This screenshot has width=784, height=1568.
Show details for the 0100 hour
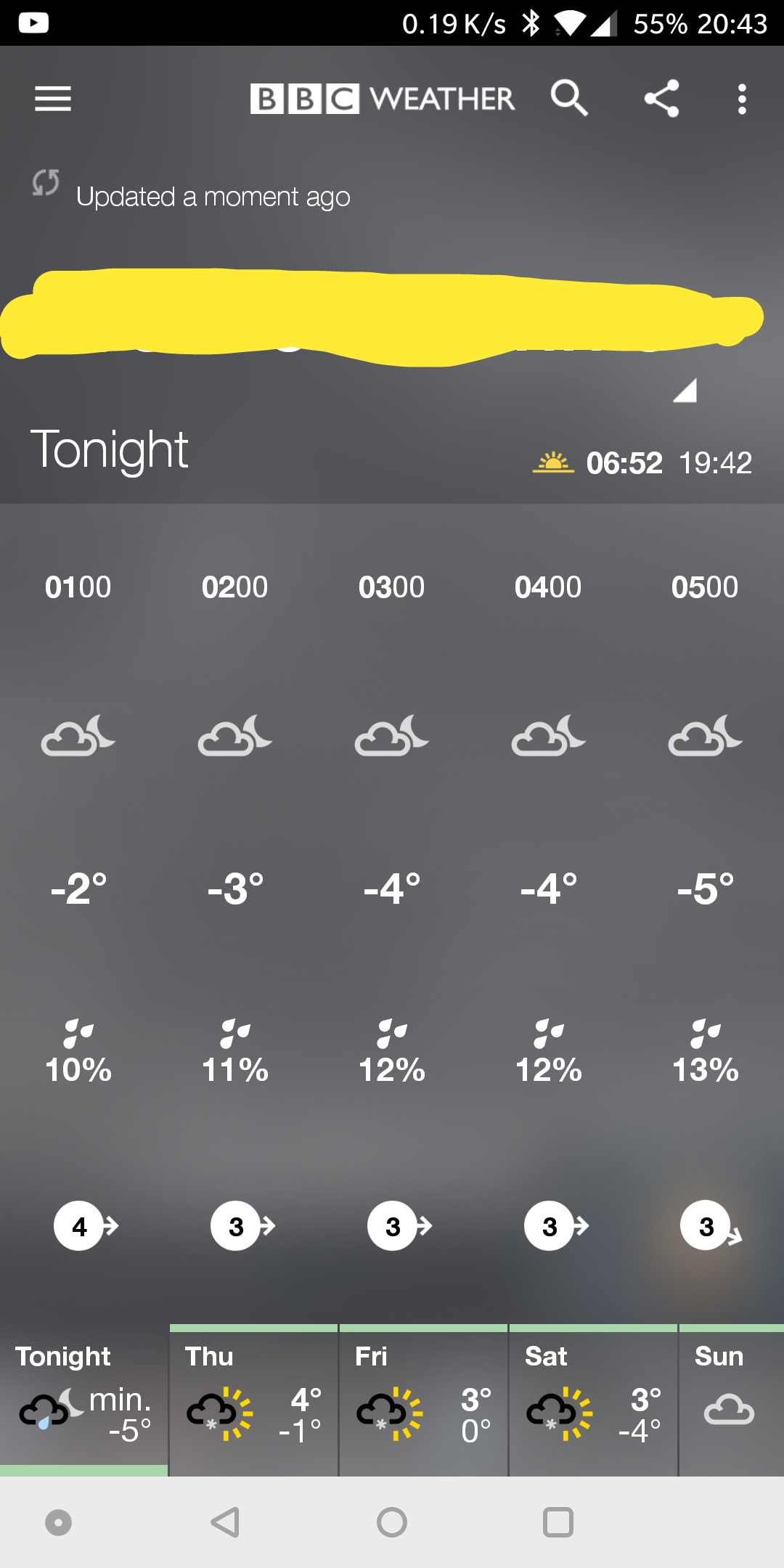(78, 907)
